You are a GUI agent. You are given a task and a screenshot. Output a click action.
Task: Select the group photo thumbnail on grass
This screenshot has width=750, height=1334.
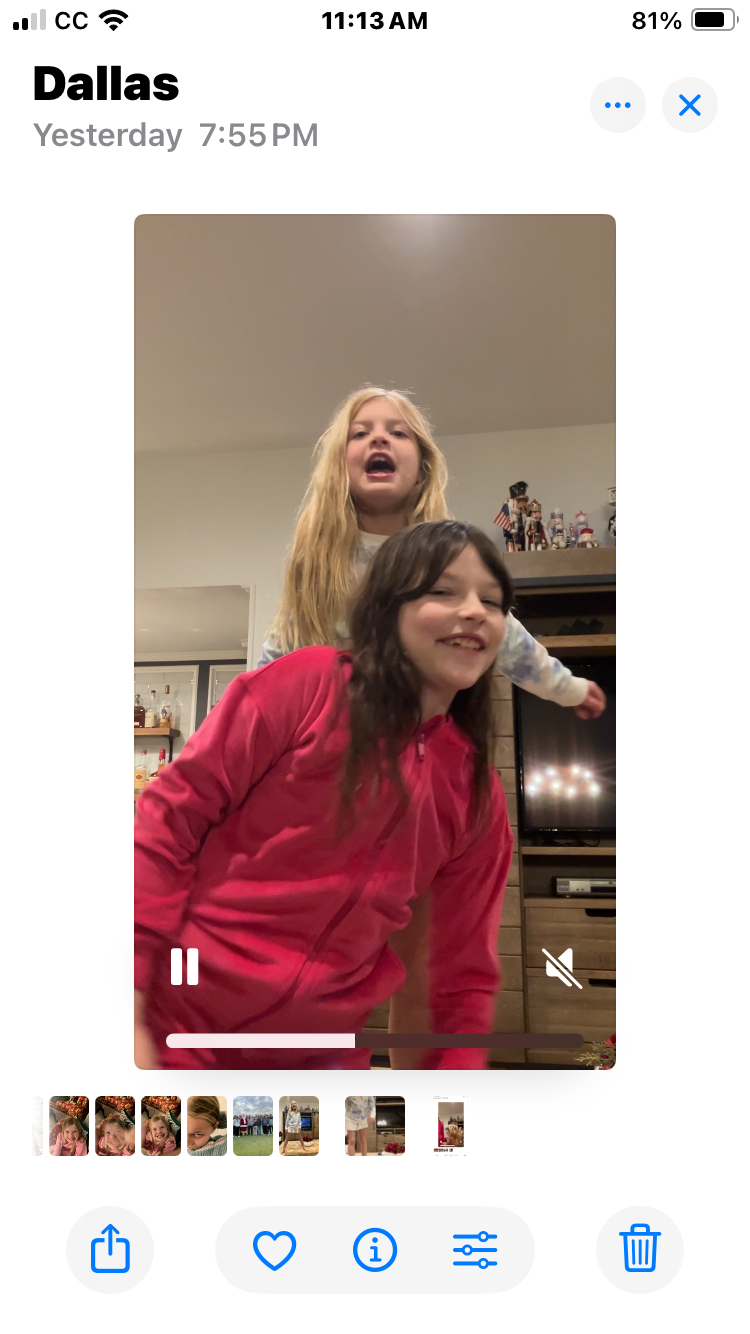click(253, 1126)
